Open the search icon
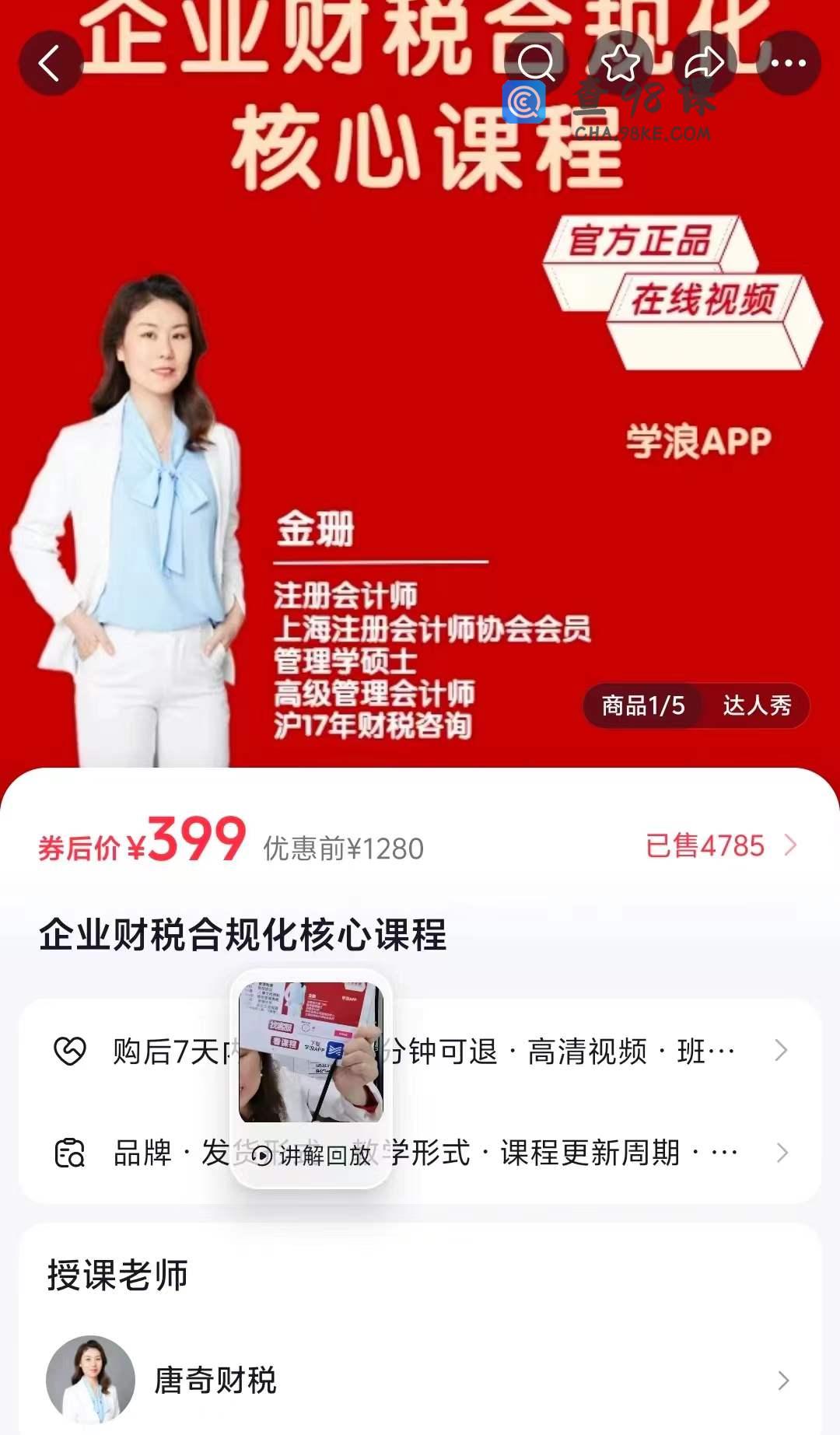Image resolution: width=840 pixels, height=1435 pixels. point(537,63)
